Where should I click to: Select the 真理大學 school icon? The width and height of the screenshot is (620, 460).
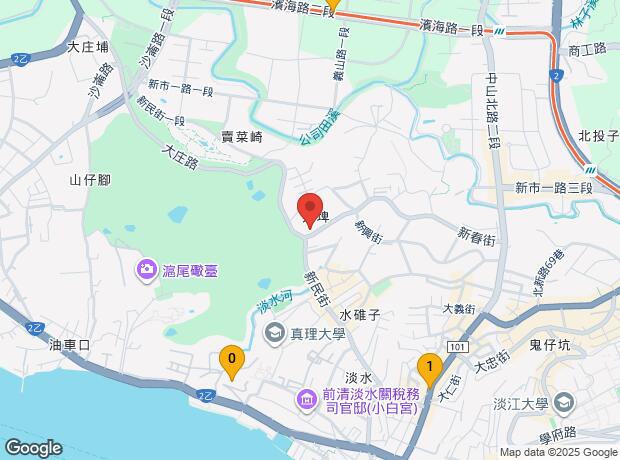tap(274, 334)
